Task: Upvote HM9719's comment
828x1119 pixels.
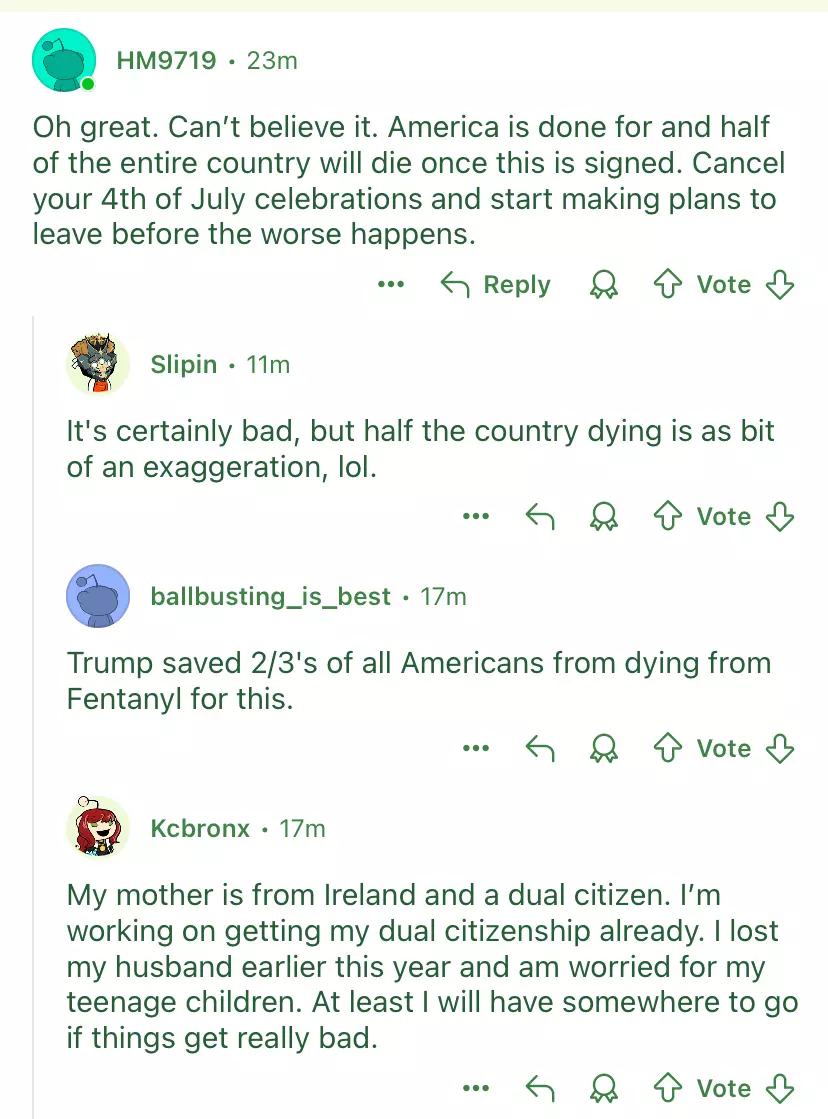Action: pos(667,285)
